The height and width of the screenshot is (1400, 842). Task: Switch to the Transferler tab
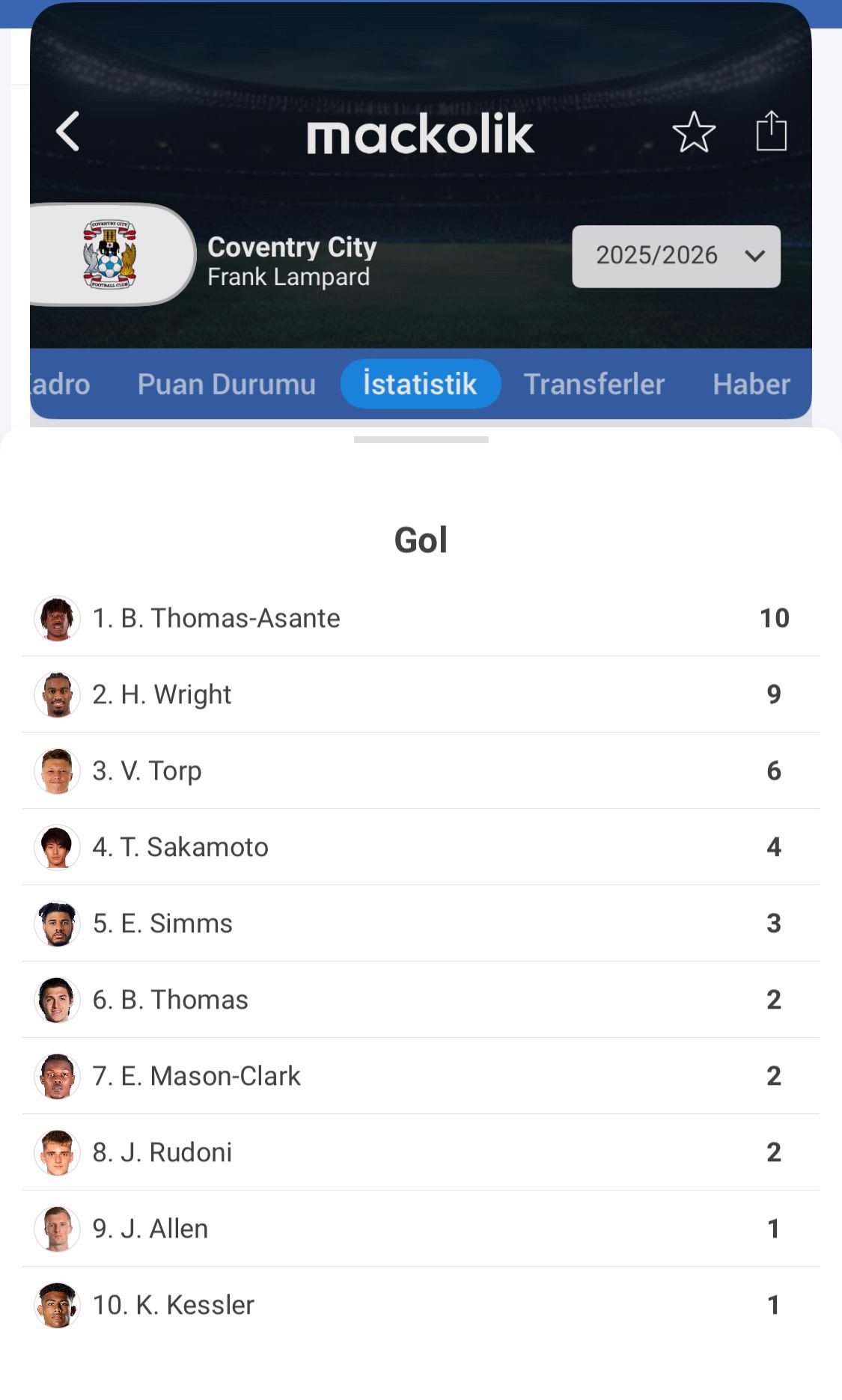click(x=594, y=384)
